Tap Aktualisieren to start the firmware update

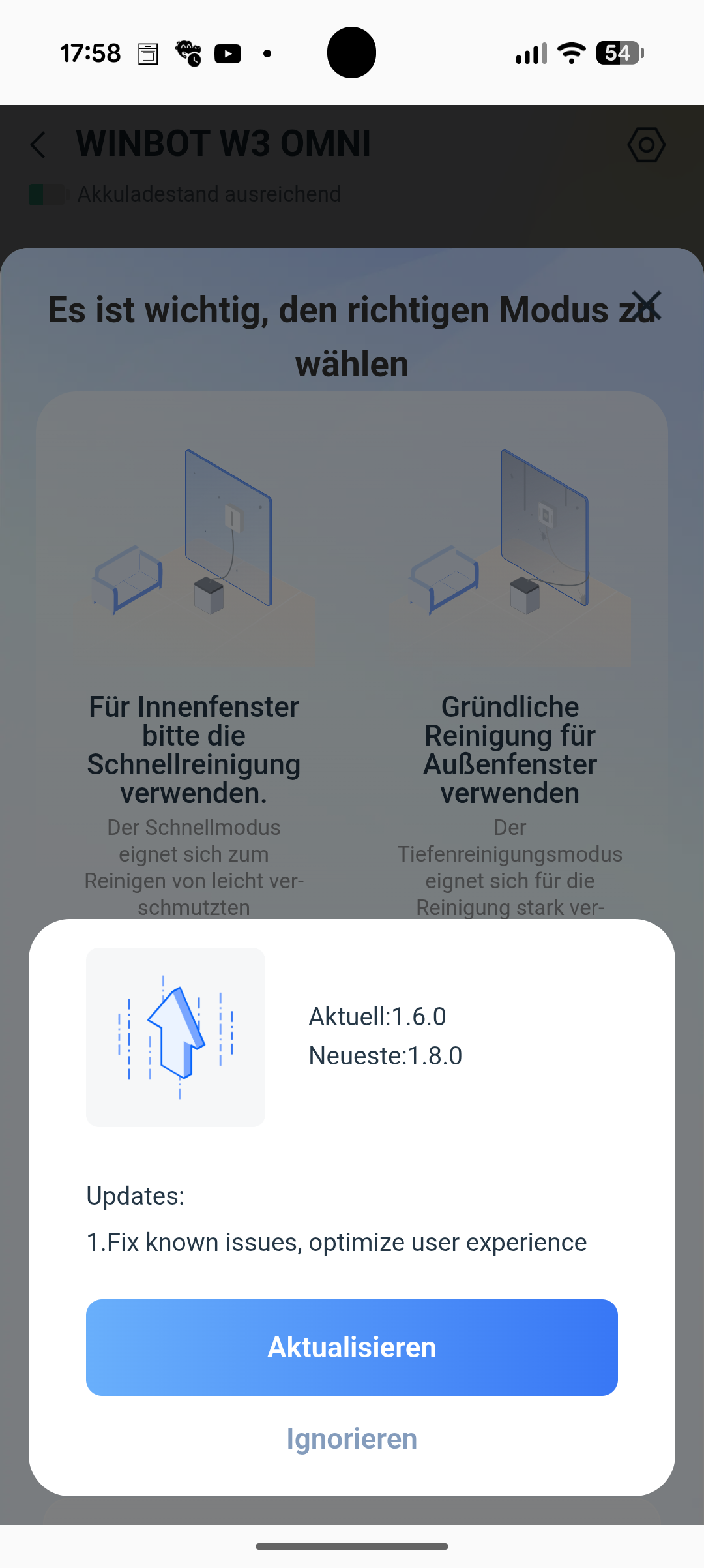coord(352,1347)
